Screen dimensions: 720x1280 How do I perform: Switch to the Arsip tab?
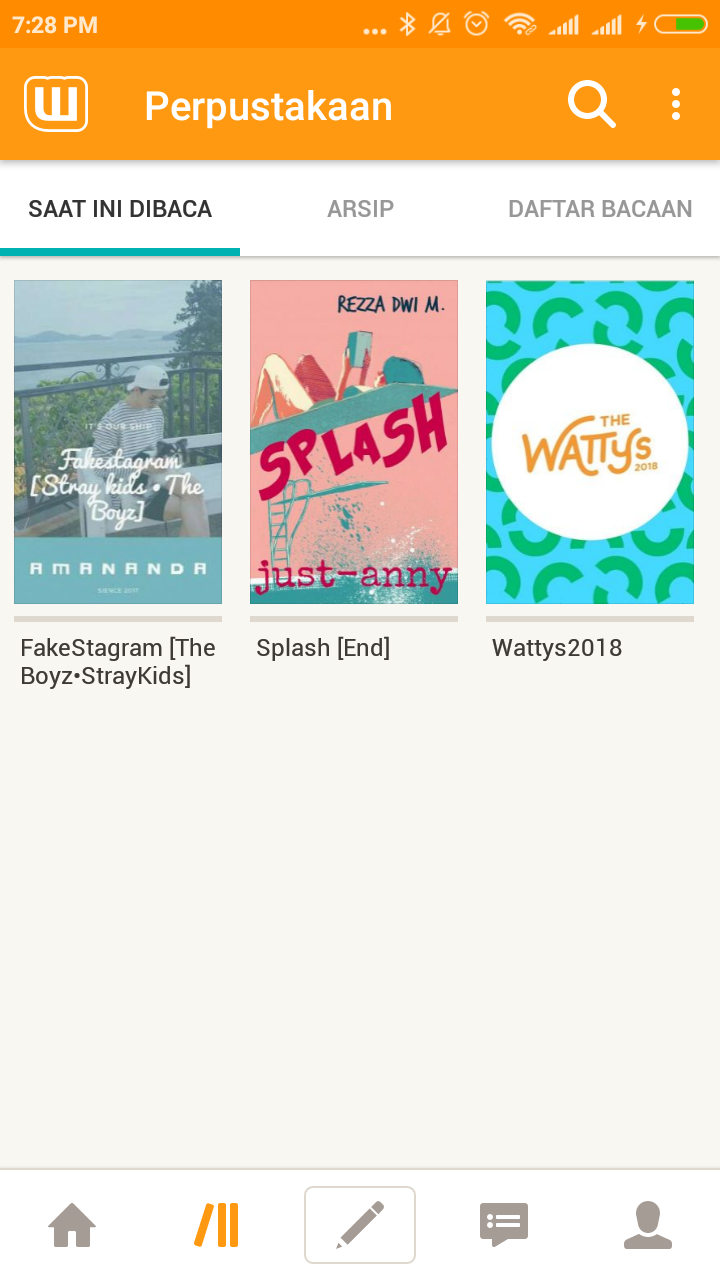click(360, 209)
